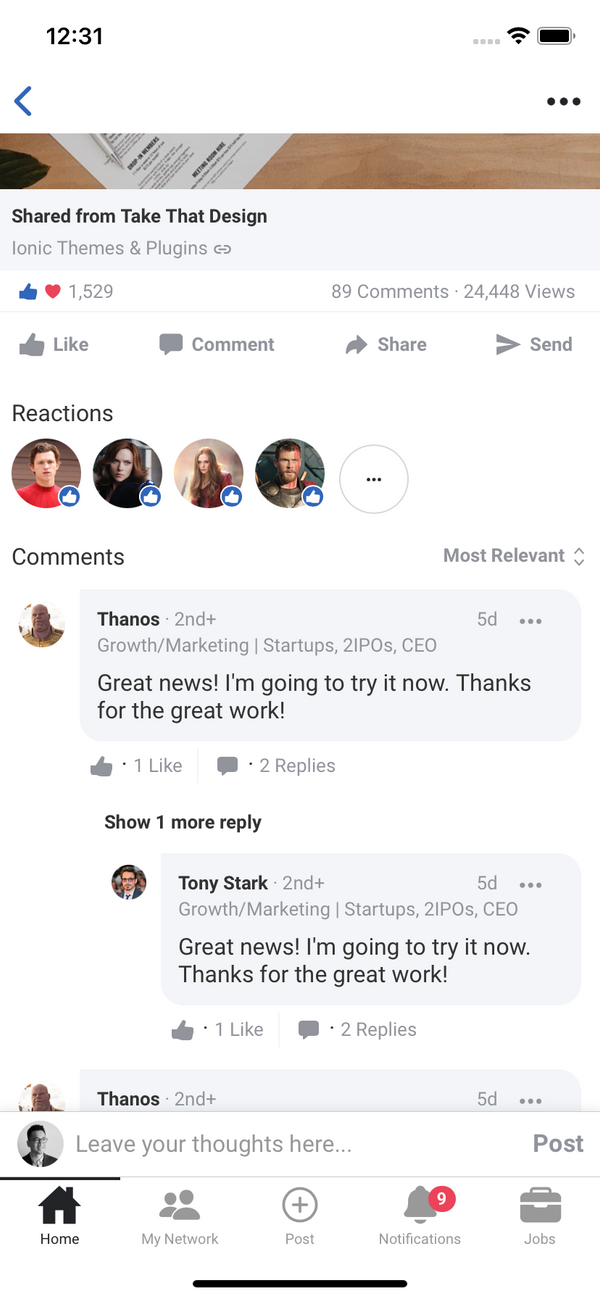The width and height of the screenshot is (600, 1299).
Task: Switch to the Home tab
Action: (60, 1216)
